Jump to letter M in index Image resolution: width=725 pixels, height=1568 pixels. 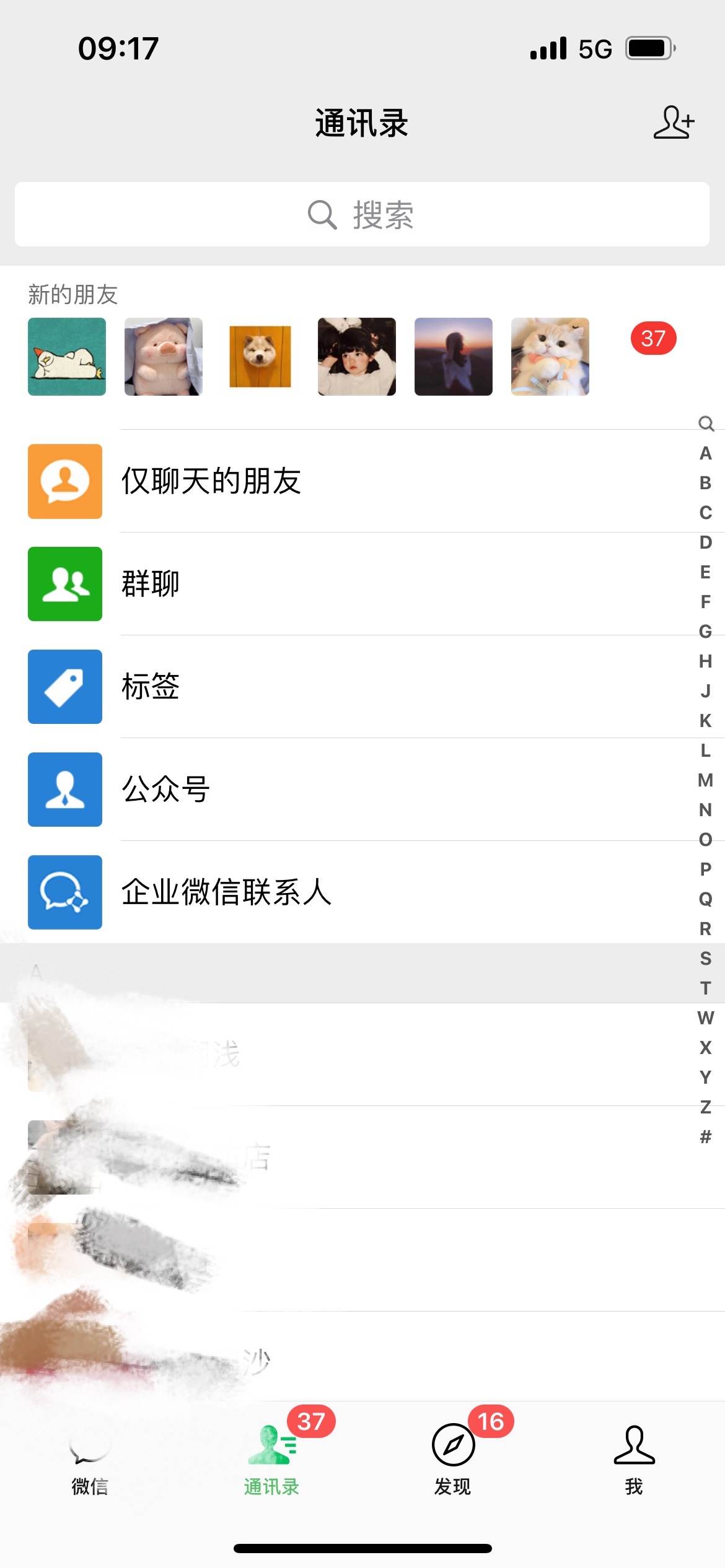705,780
